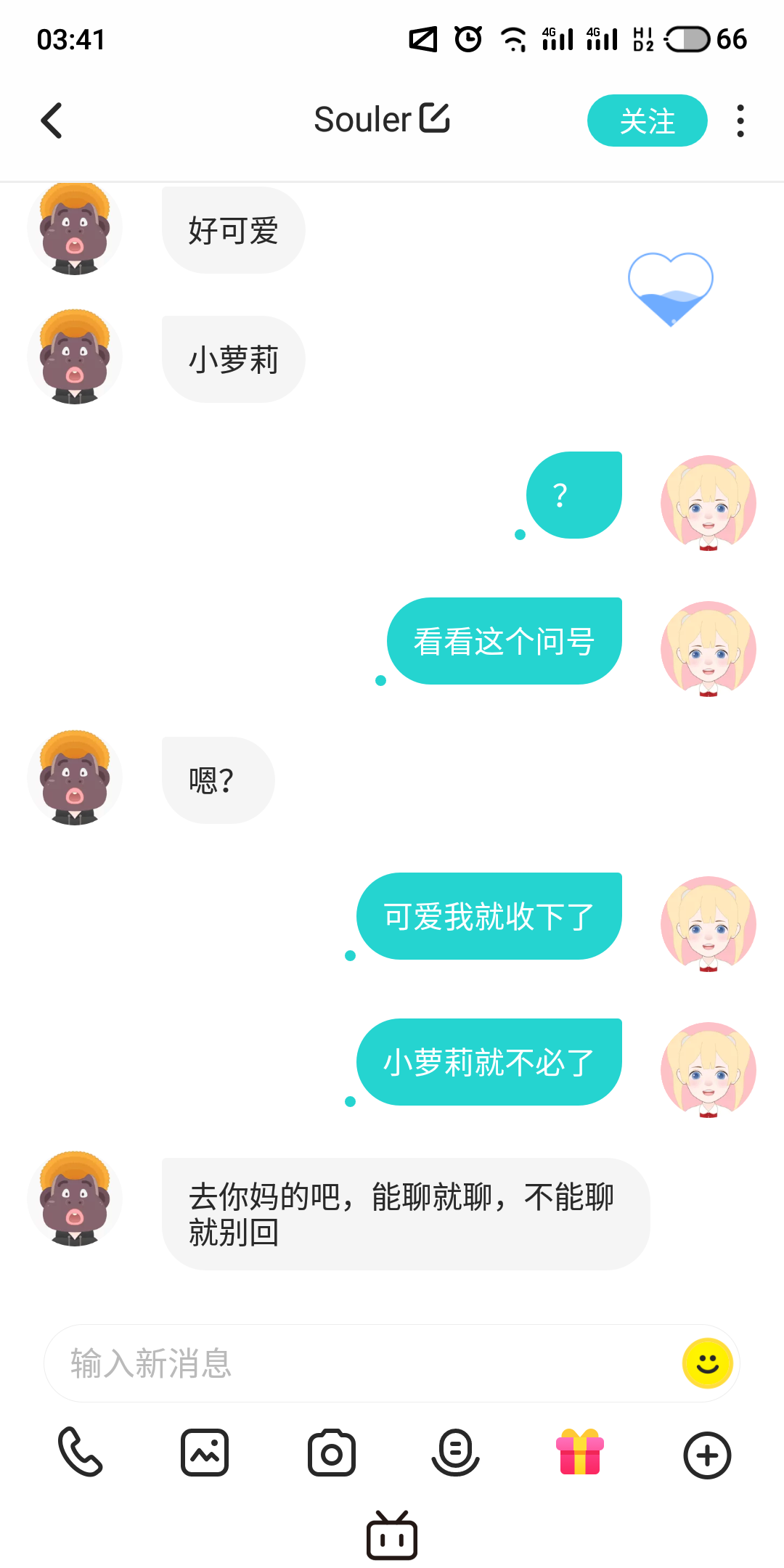
Task: Start a voice call with phone icon
Action: pos(80,1453)
